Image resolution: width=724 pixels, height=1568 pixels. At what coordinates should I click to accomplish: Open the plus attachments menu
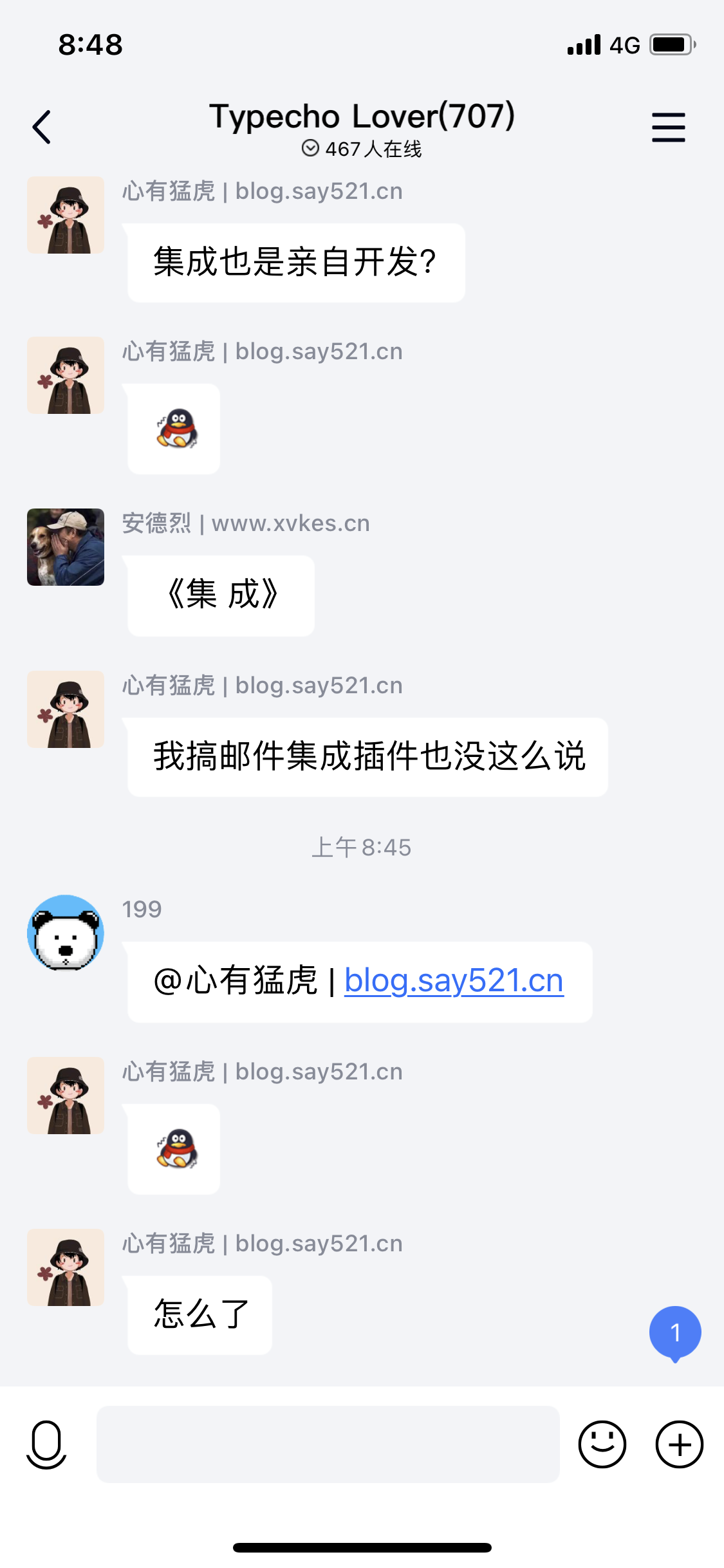[x=679, y=1444]
